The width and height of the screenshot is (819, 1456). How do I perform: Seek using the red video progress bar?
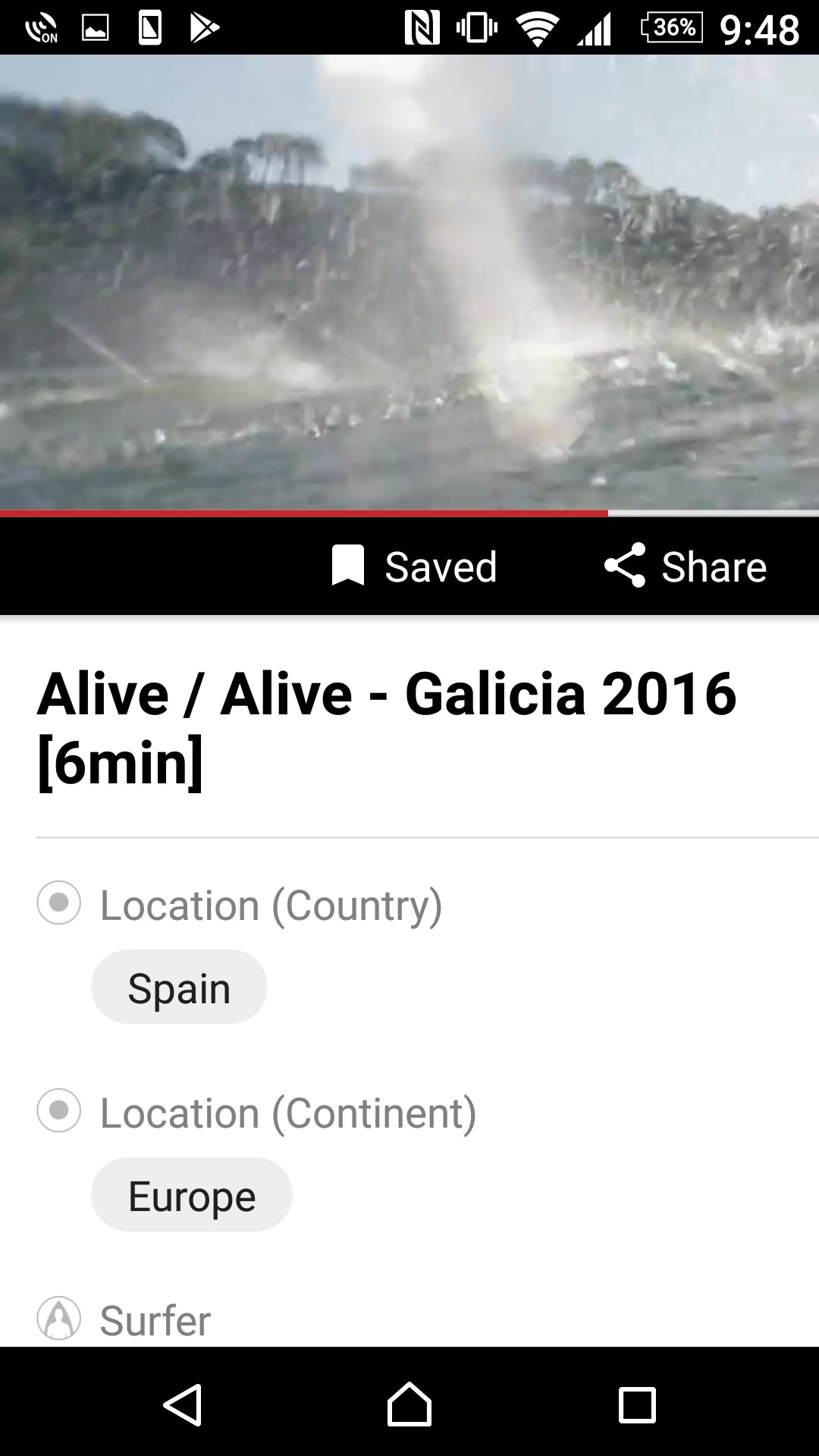409,513
